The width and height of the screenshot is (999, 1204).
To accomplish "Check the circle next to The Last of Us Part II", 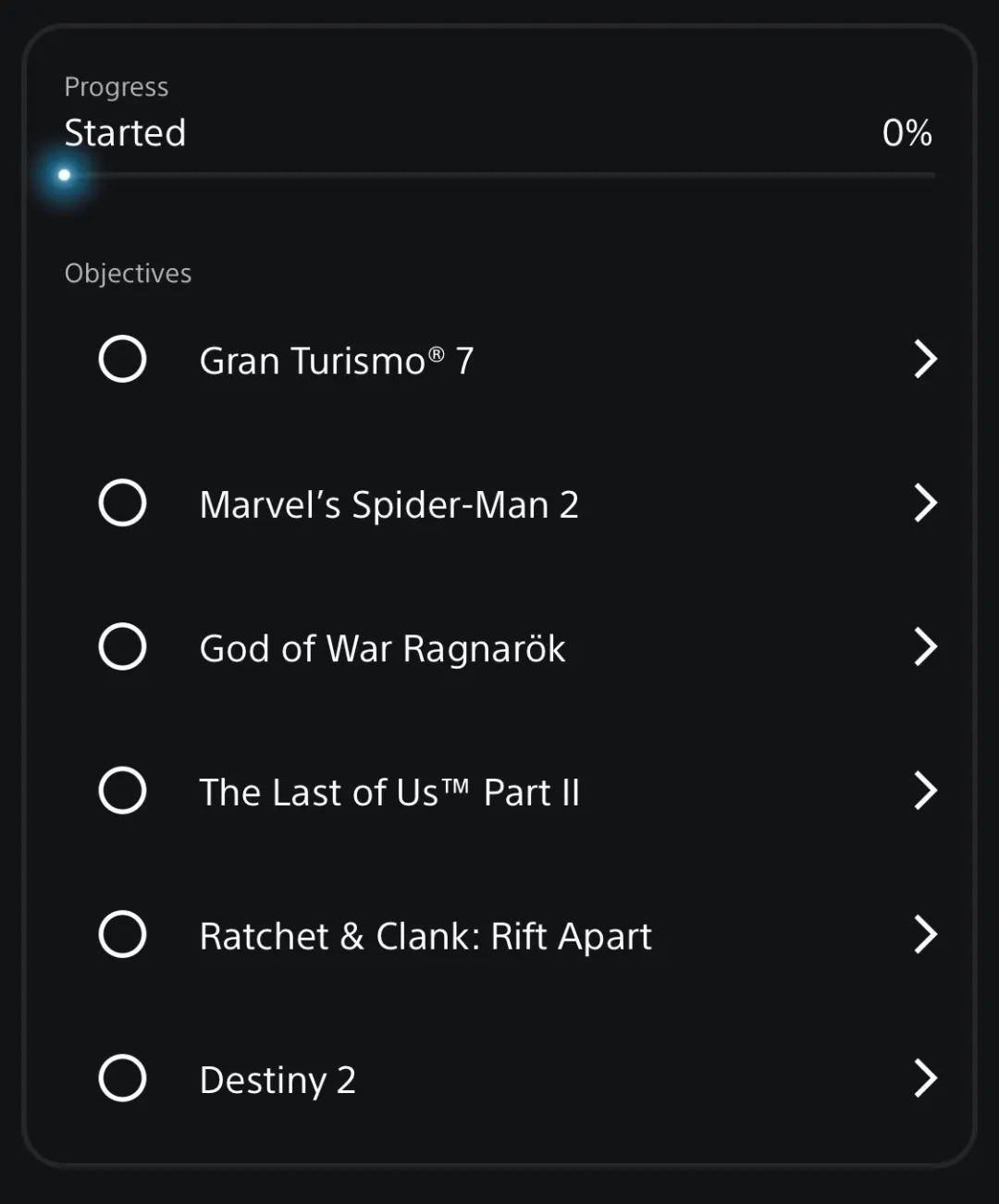I will 122,792.
